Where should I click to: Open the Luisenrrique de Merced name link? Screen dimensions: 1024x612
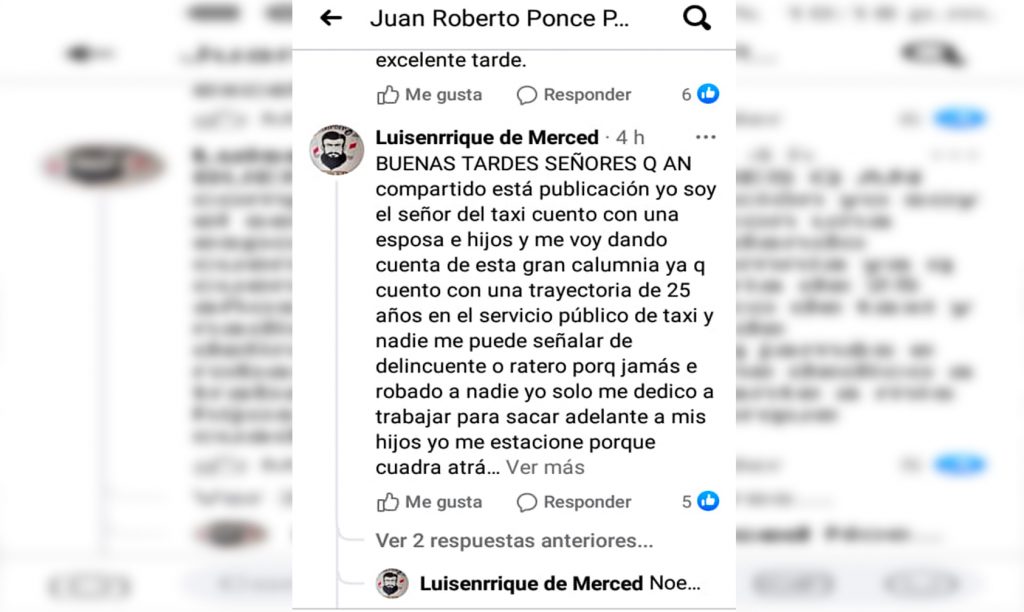[486, 137]
